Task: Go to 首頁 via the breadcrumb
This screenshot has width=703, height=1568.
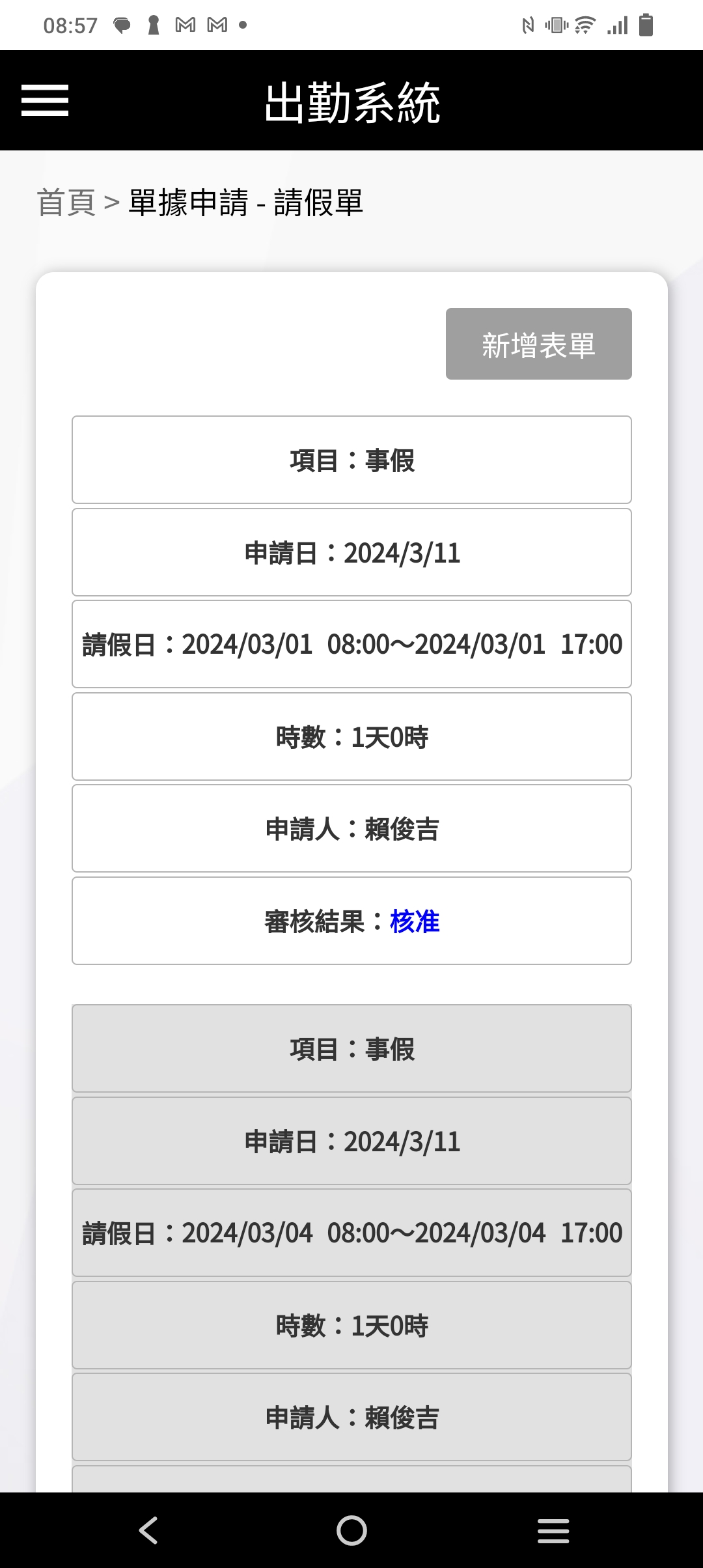Action: tap(66, 203)
